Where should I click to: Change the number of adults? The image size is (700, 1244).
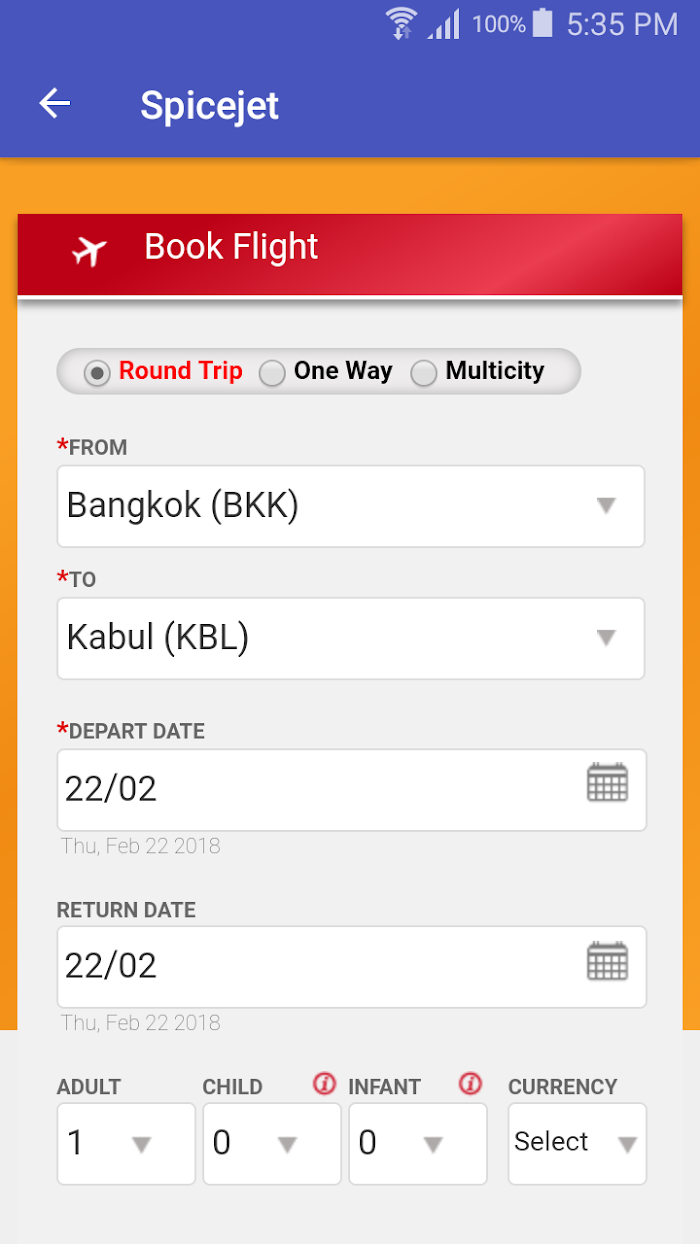coord(126,1144)
